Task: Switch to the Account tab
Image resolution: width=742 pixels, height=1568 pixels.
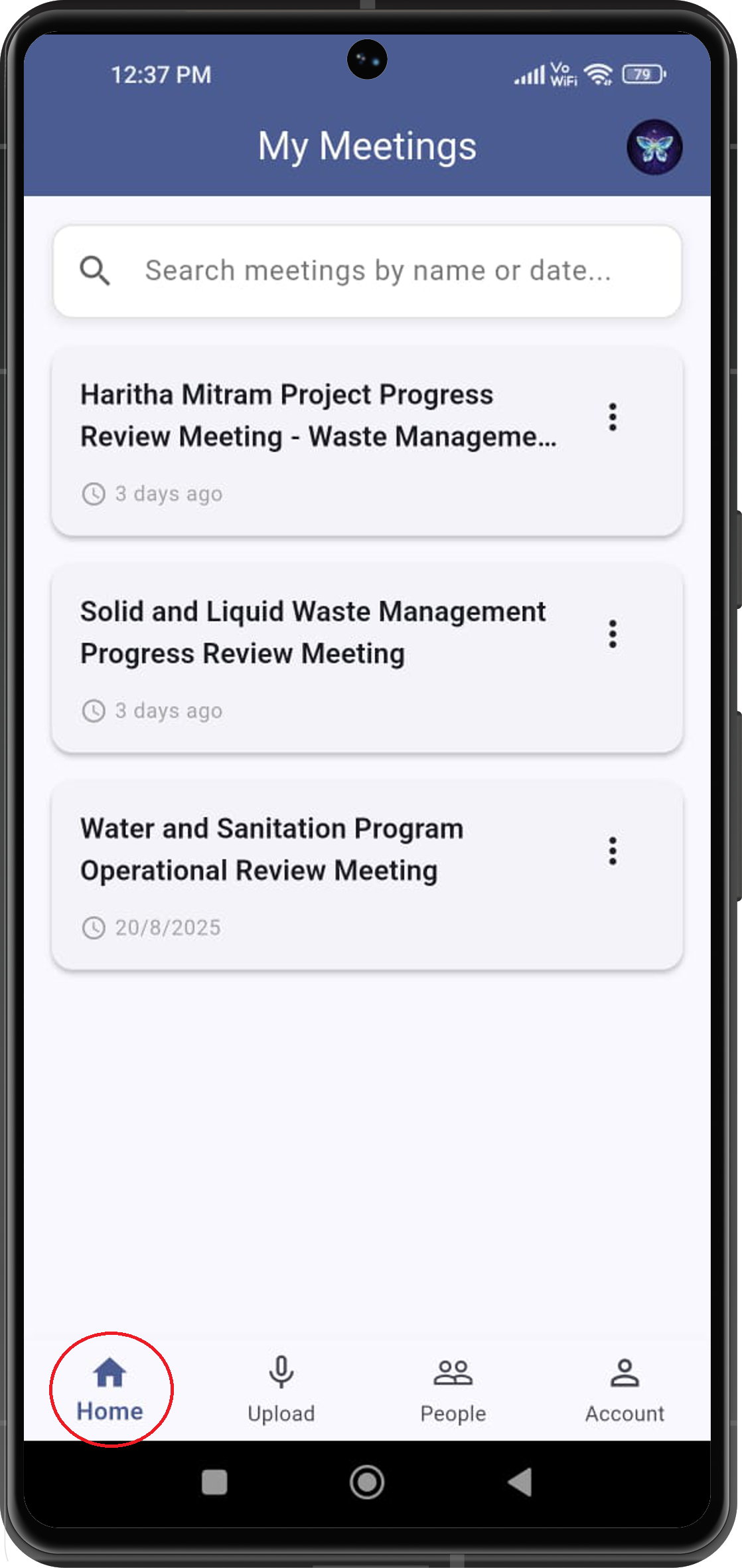Action: 625,1389
